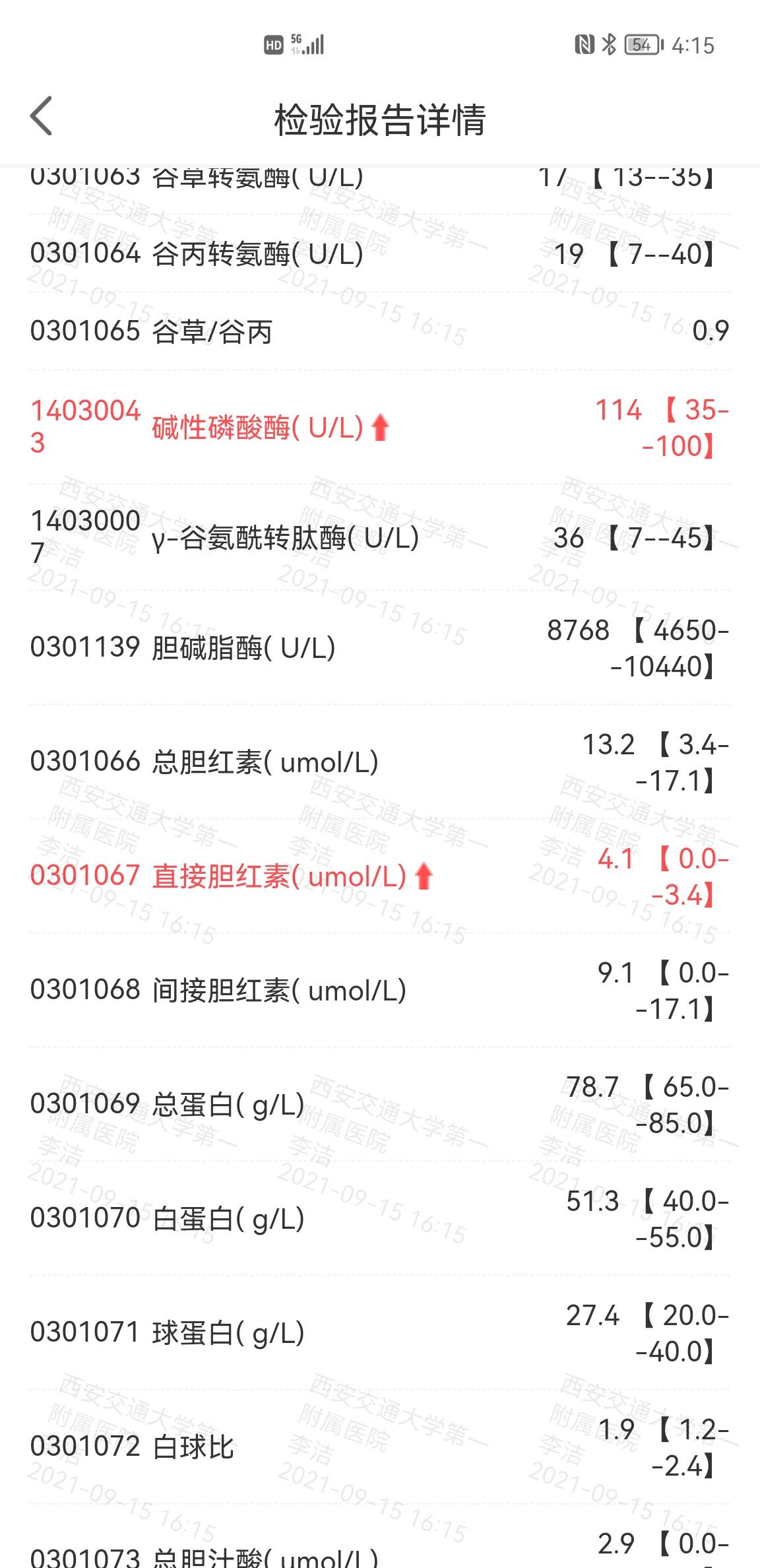
Task: Tap the 5G signal indicator
Action: tap(307, 45)
